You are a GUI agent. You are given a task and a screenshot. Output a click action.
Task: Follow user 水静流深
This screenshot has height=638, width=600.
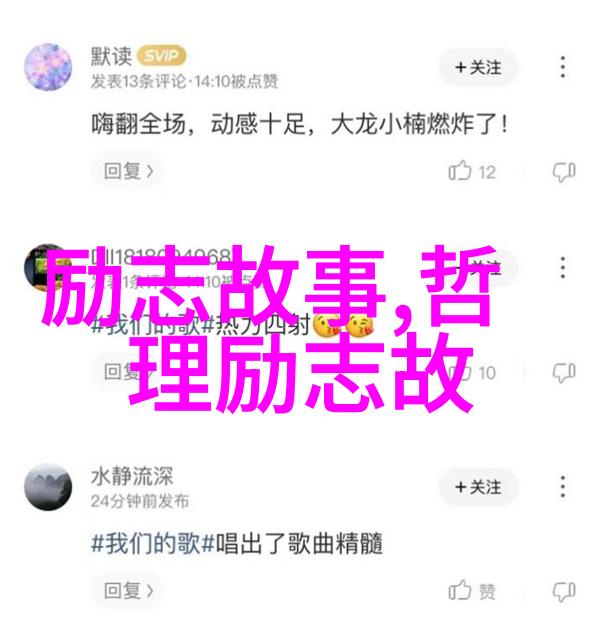(476, 487)
